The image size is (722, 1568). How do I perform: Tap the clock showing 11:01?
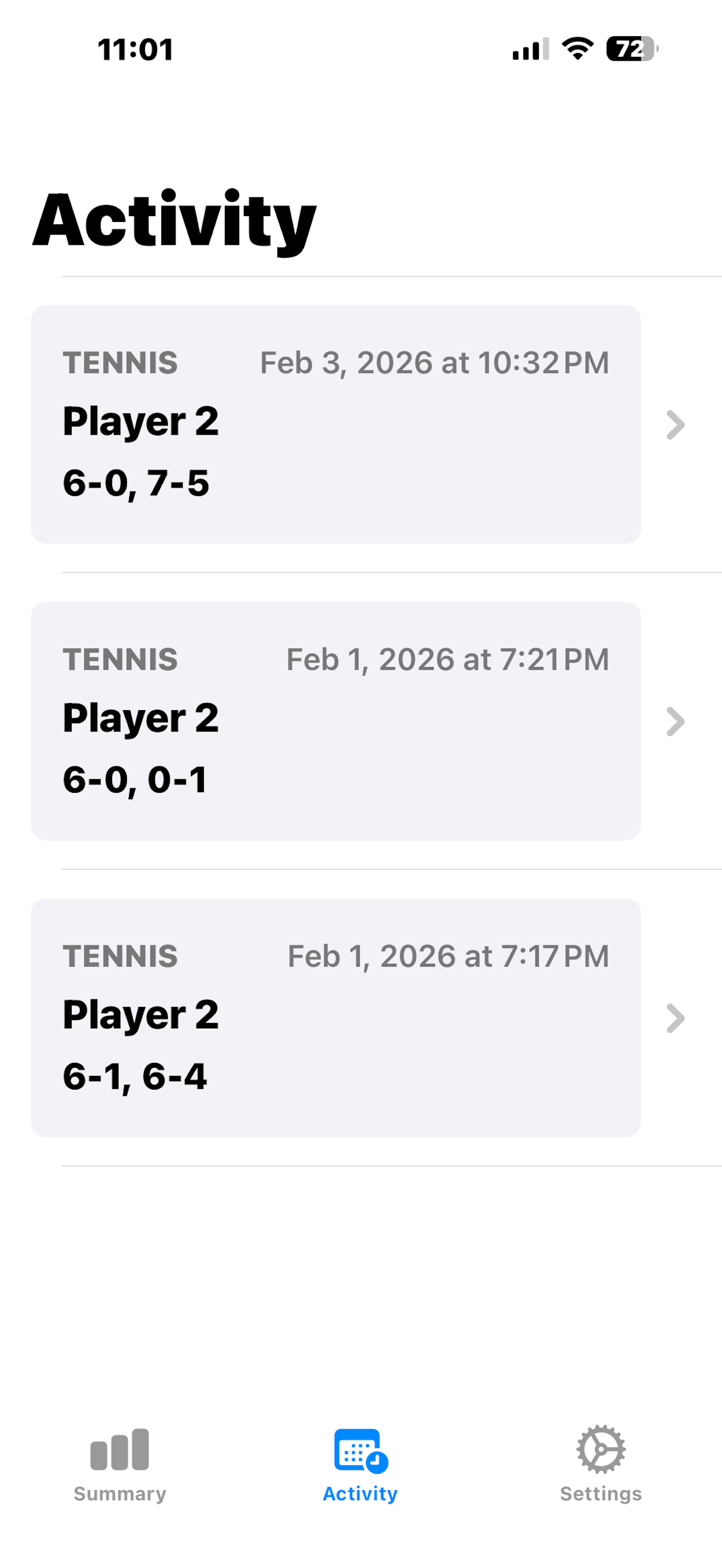click(x=135, y=50)
